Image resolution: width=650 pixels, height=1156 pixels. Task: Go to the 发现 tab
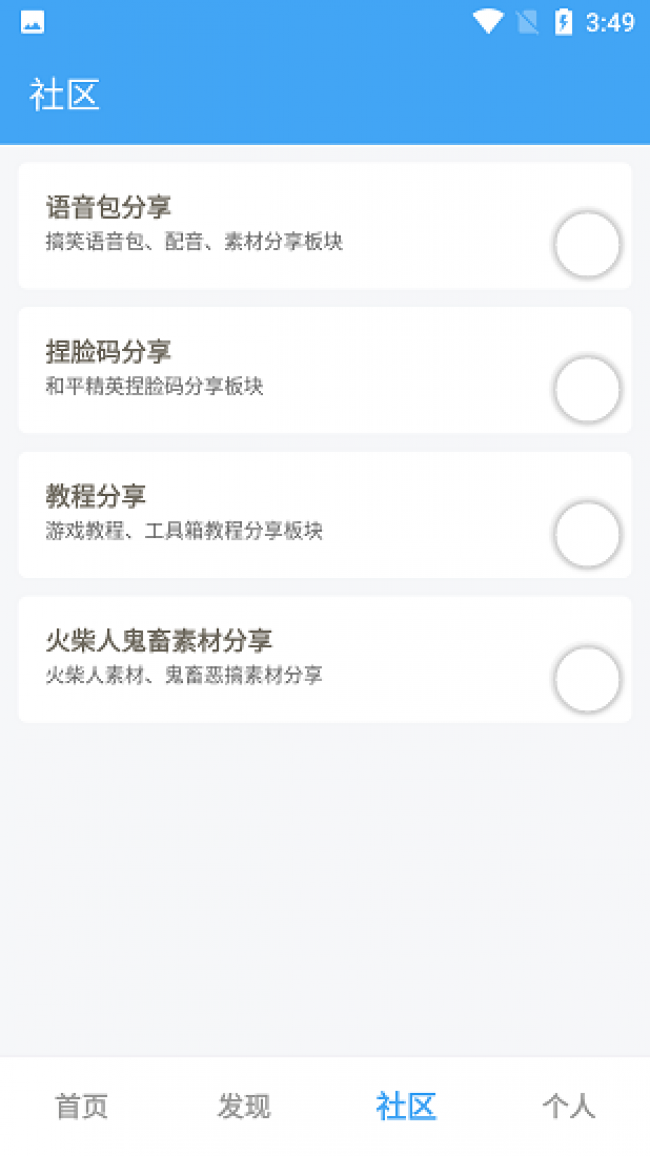point(244,1106)
